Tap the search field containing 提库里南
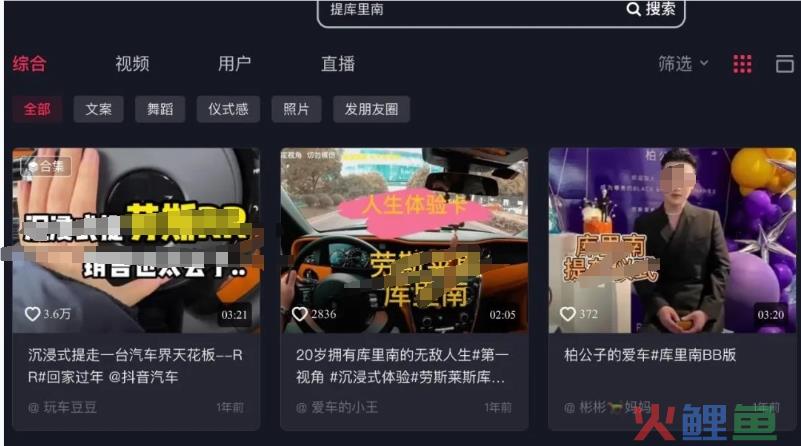The height and width of the screenshot is (446, 801). tap(470, 9)
